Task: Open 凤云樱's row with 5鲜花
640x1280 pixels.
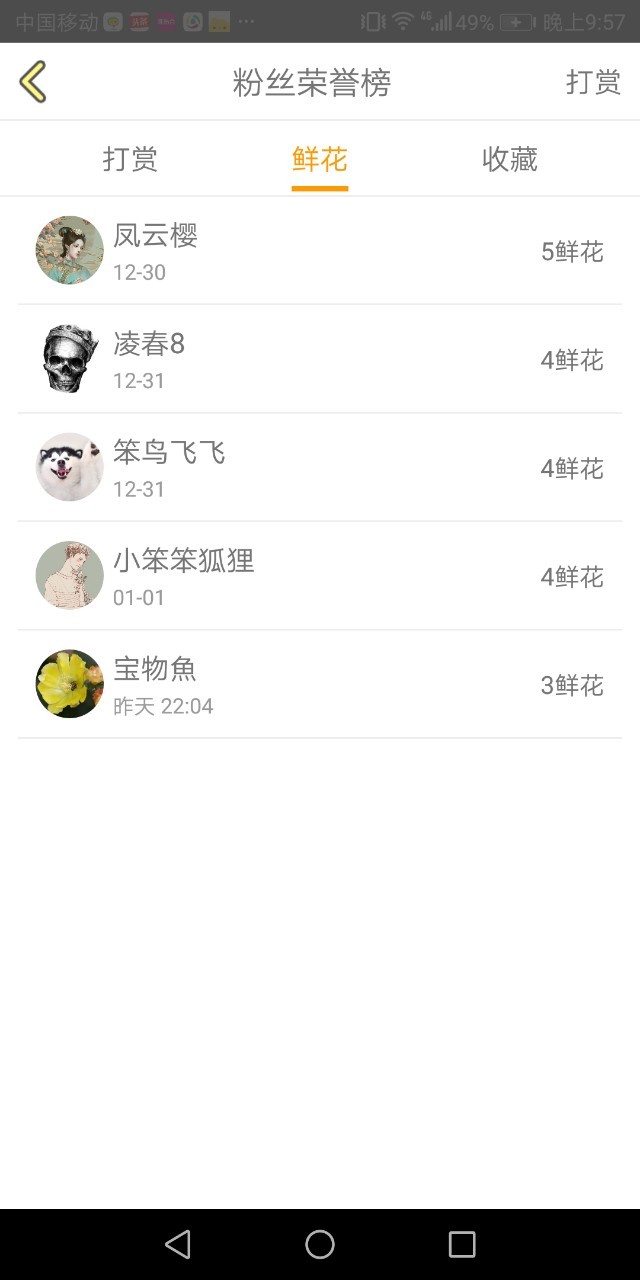Action: [320, 251]
